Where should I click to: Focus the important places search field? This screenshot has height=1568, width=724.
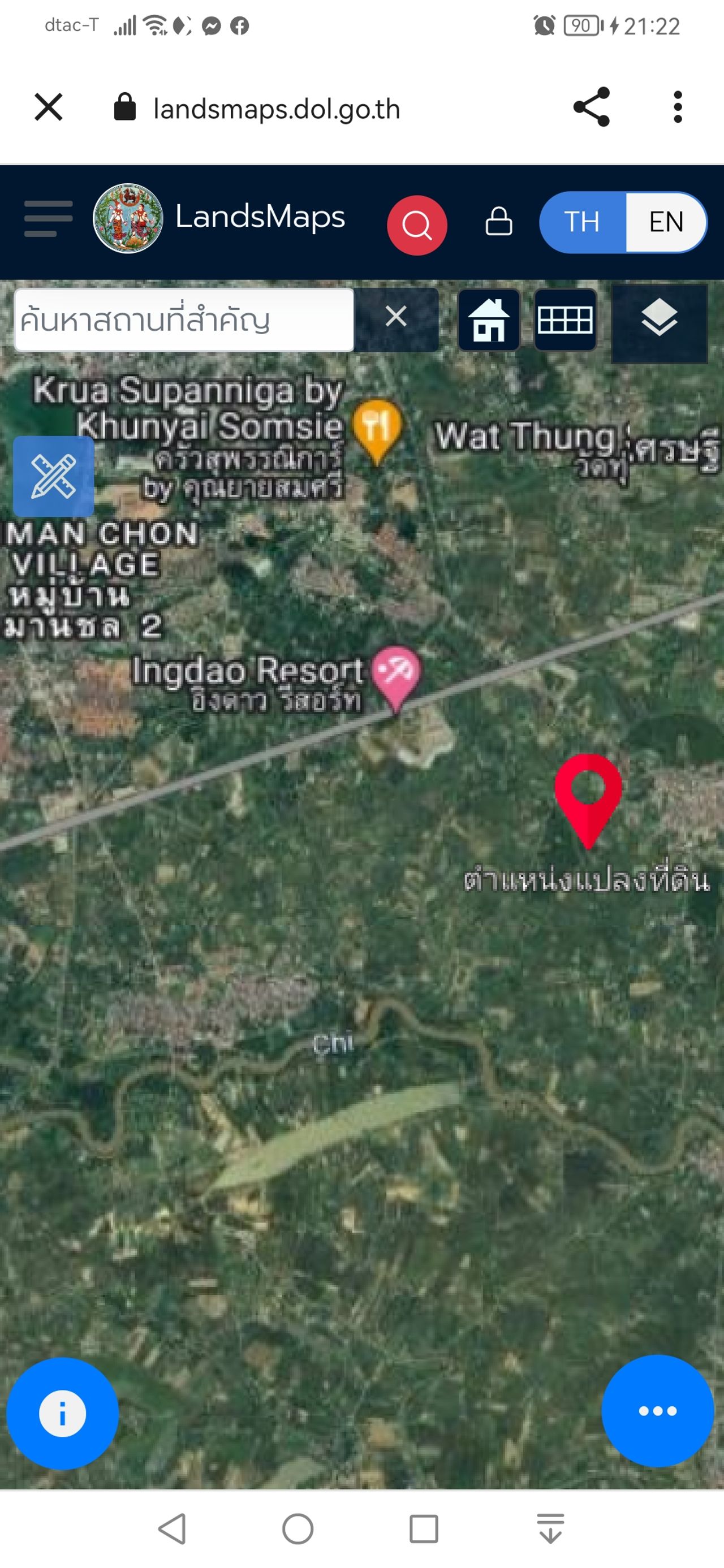[183, 320]
